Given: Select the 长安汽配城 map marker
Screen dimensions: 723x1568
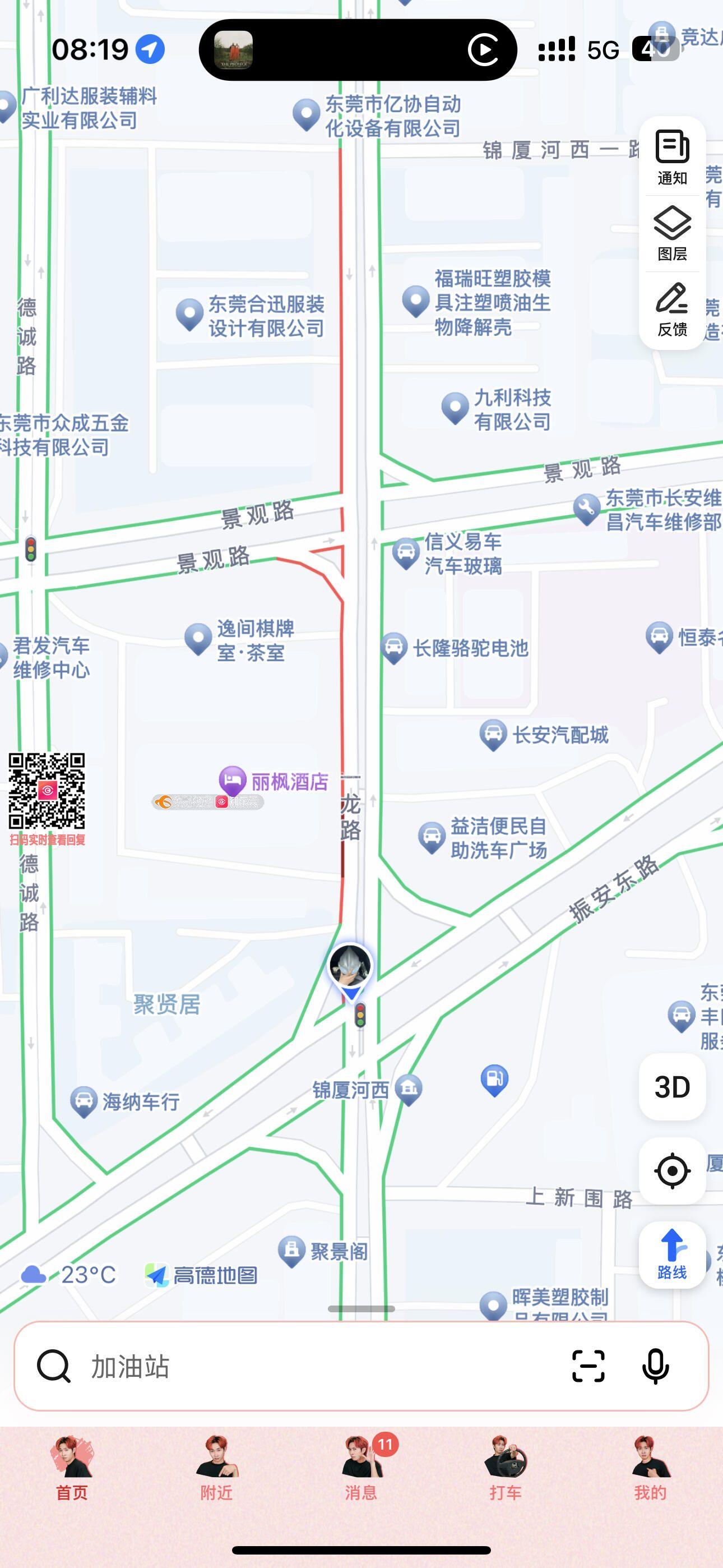Looking at the screenshot, I should pyautogui.click(x=493, y=735).
